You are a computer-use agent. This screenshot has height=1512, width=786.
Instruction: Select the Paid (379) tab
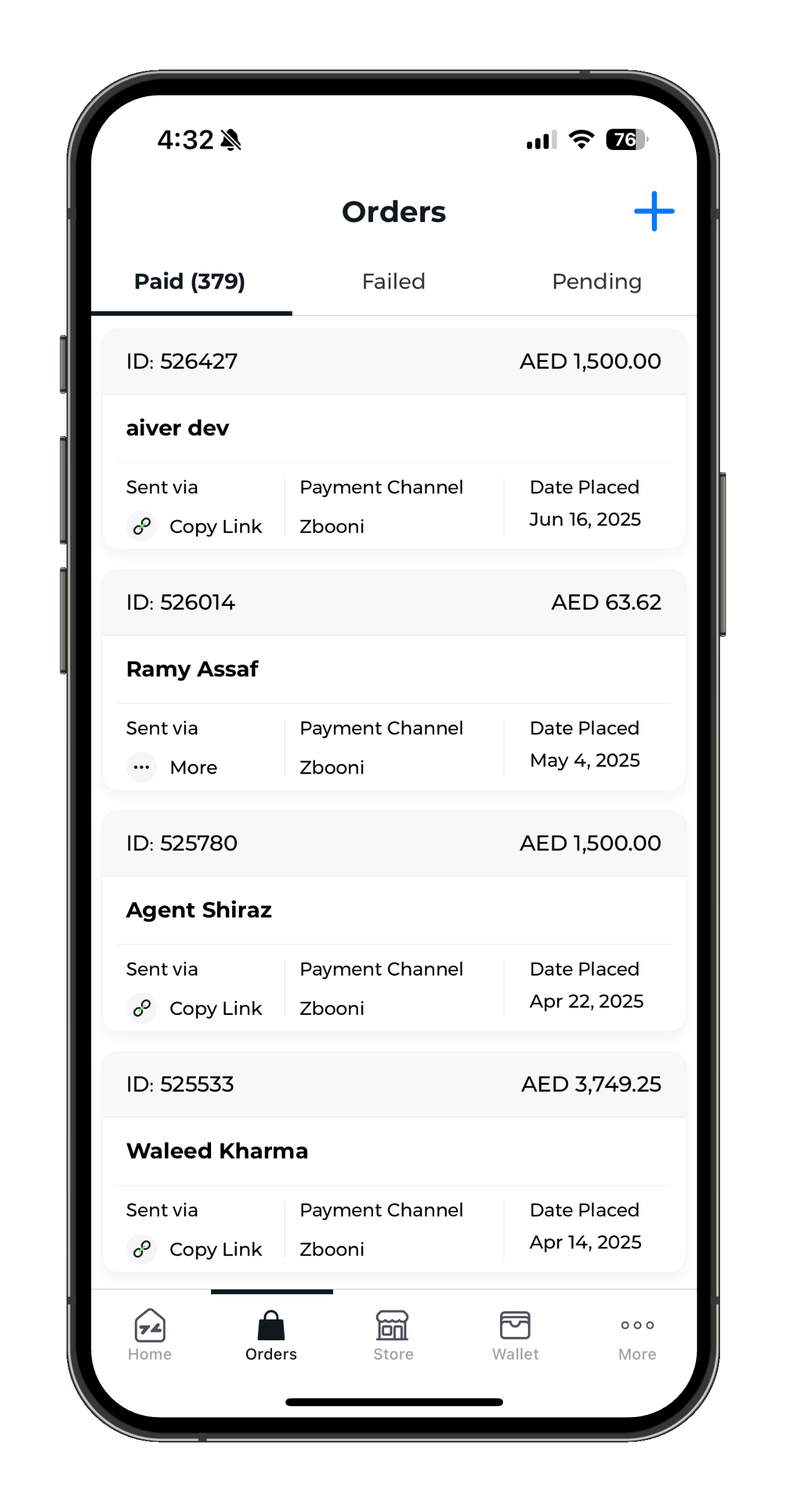[x=190, y=282]
